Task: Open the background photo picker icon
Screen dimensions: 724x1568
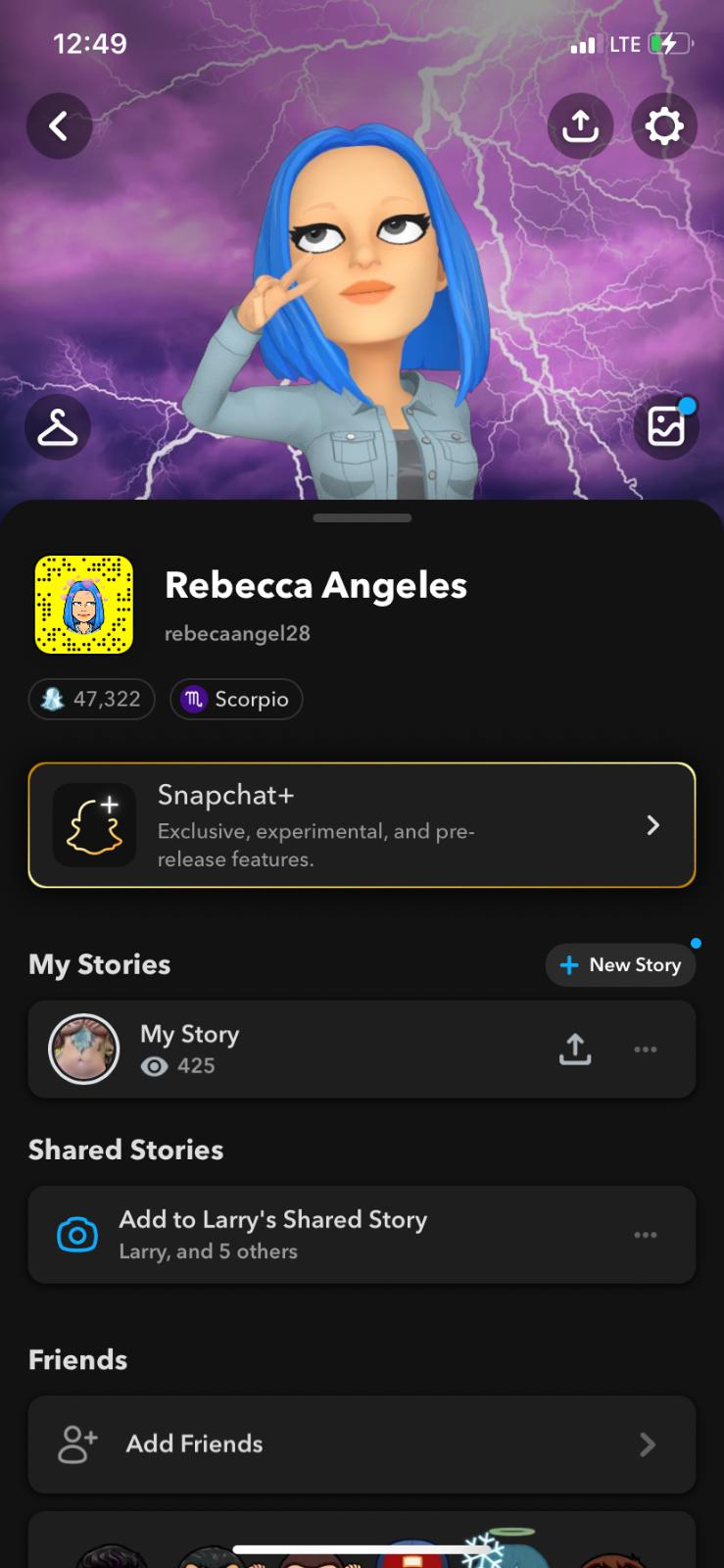Action: tap(666, 427)
